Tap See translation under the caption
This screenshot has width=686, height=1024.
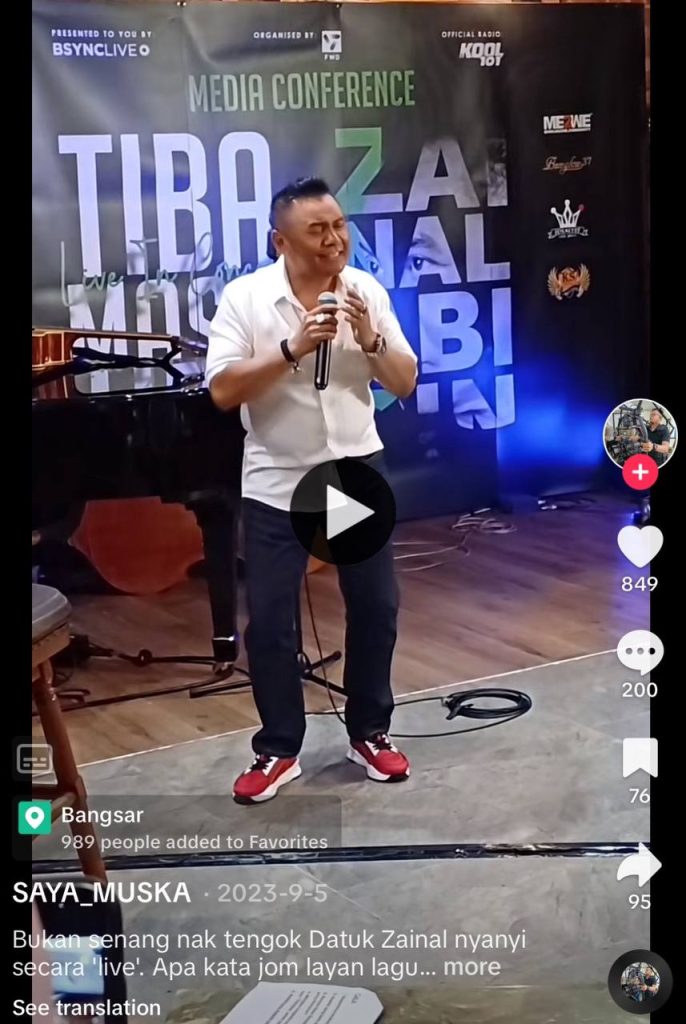(x=86, y=1007)
